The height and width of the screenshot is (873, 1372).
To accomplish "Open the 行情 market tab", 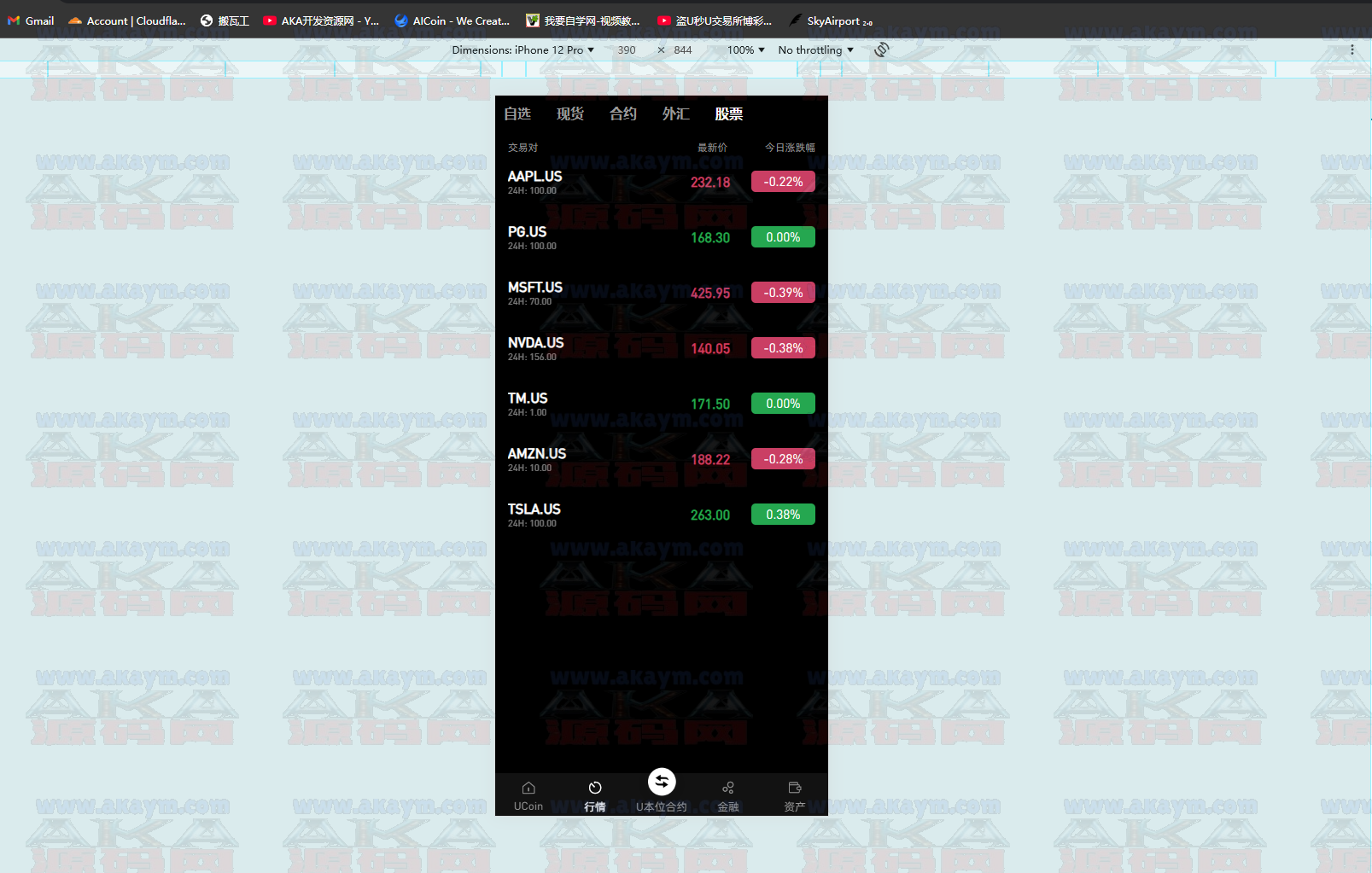I will (x=595, y=795).
